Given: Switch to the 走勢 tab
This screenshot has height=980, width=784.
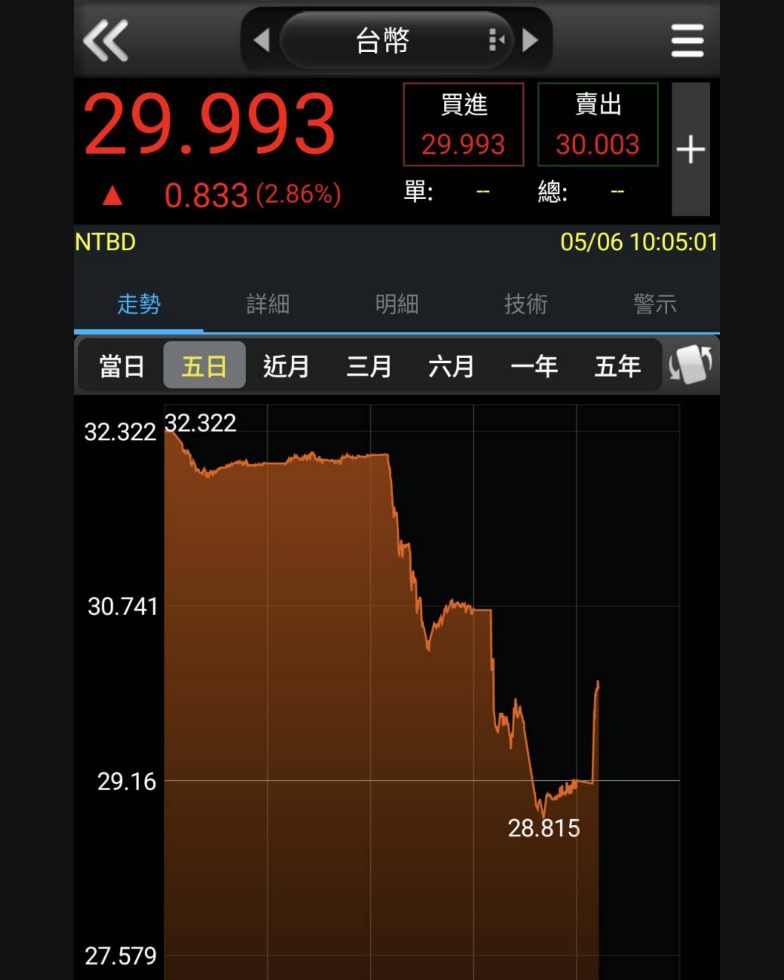Looking at the screenshot, I should (x=138, y=304).
